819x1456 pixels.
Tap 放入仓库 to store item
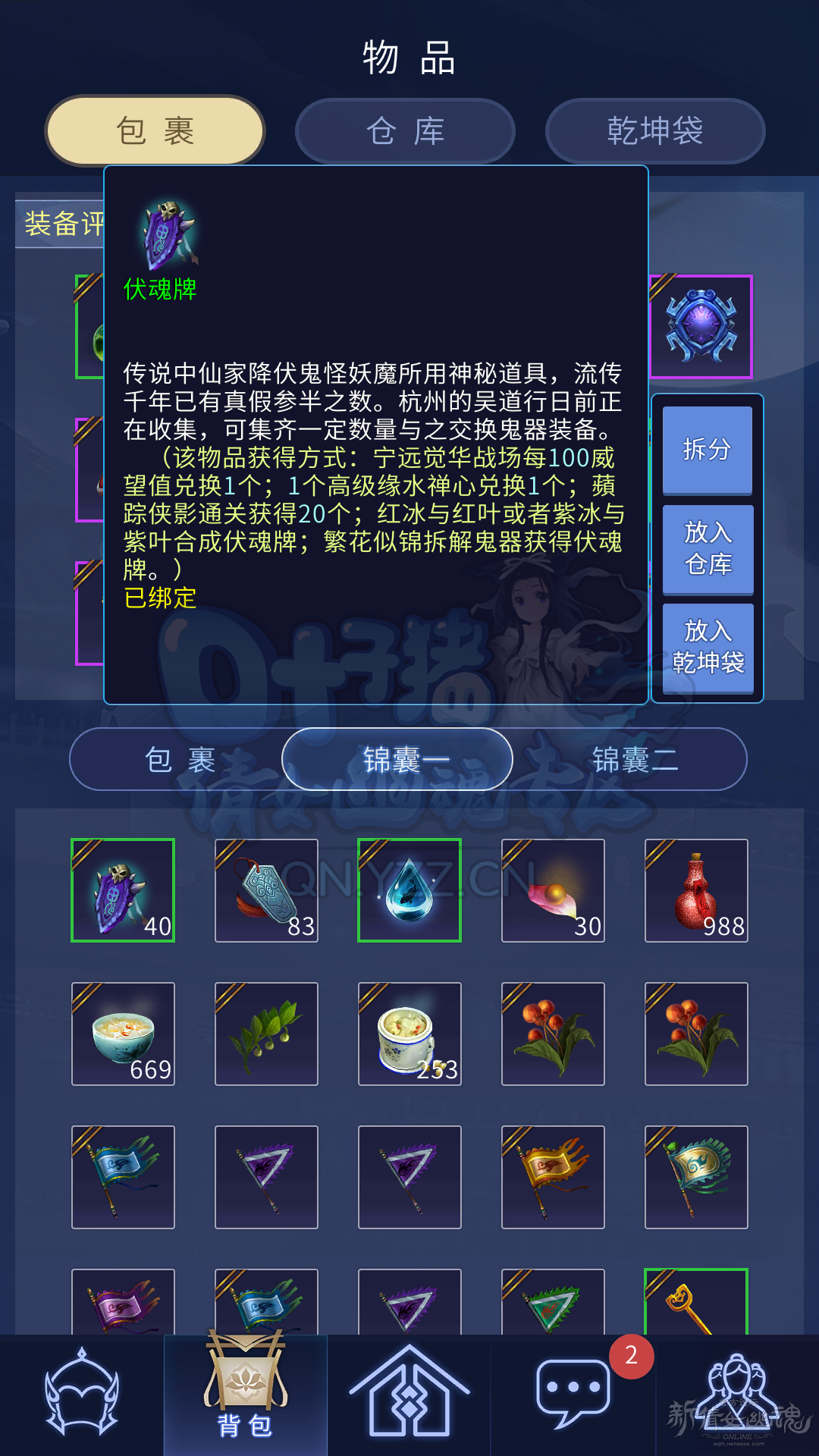707,548
